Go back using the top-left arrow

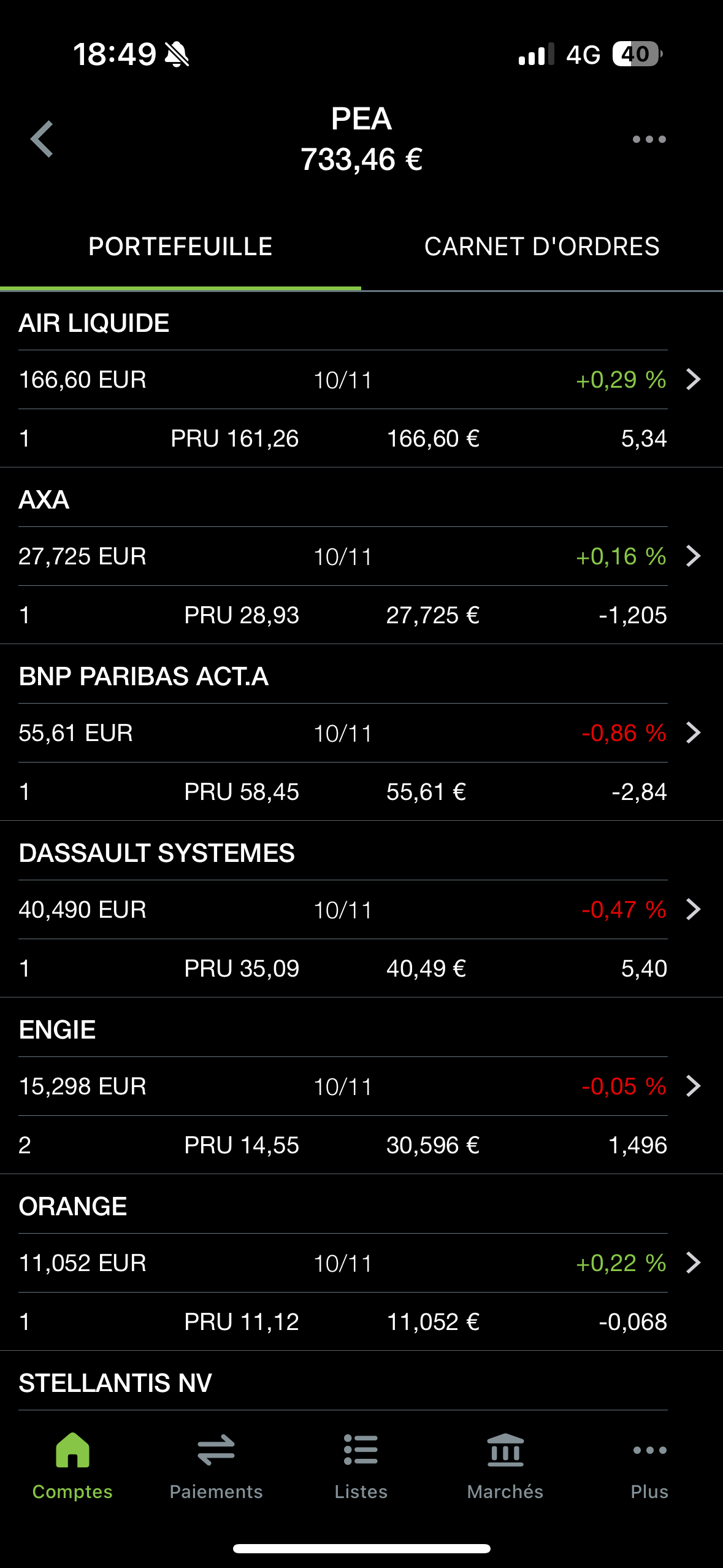(x=42, y=139)
